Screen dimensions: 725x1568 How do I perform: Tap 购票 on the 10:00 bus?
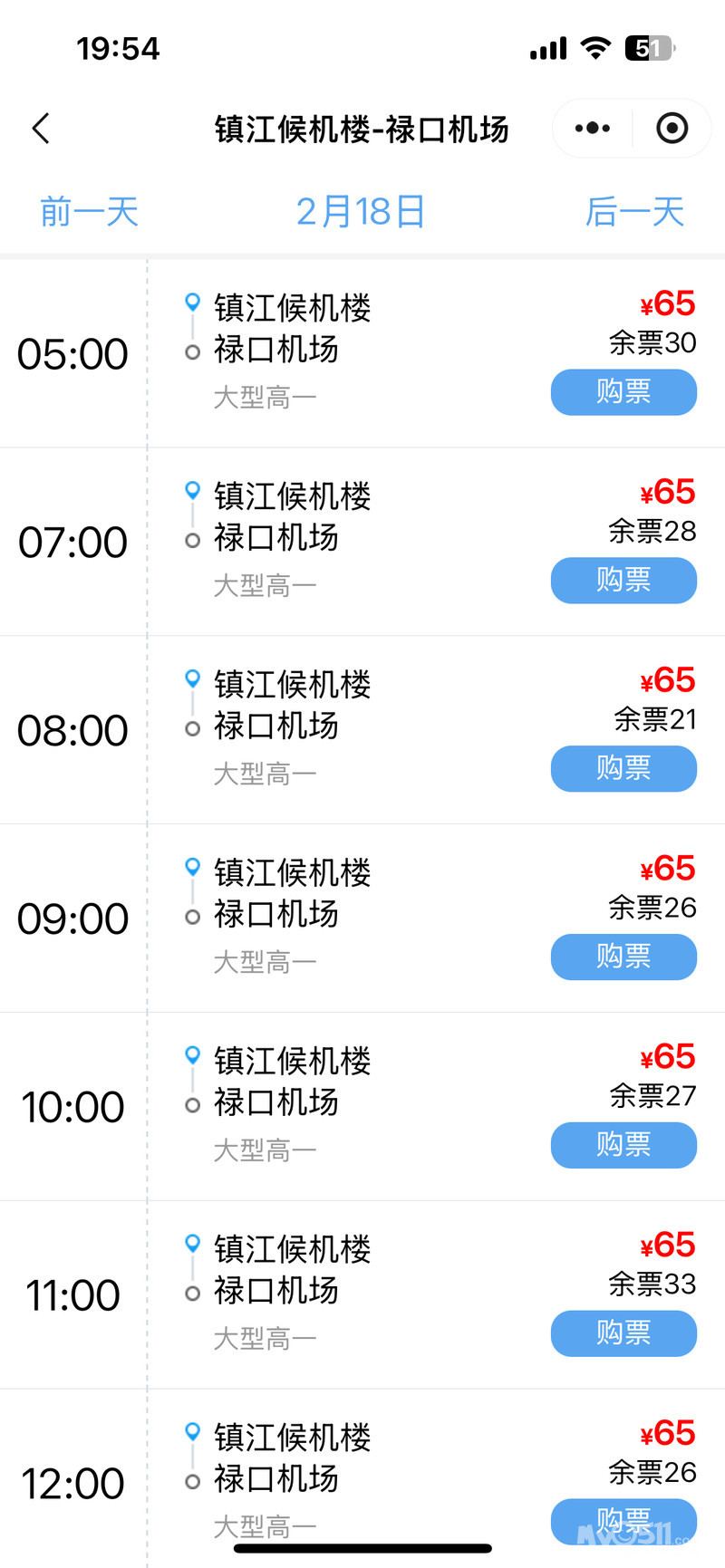(x=623, y=1146)
